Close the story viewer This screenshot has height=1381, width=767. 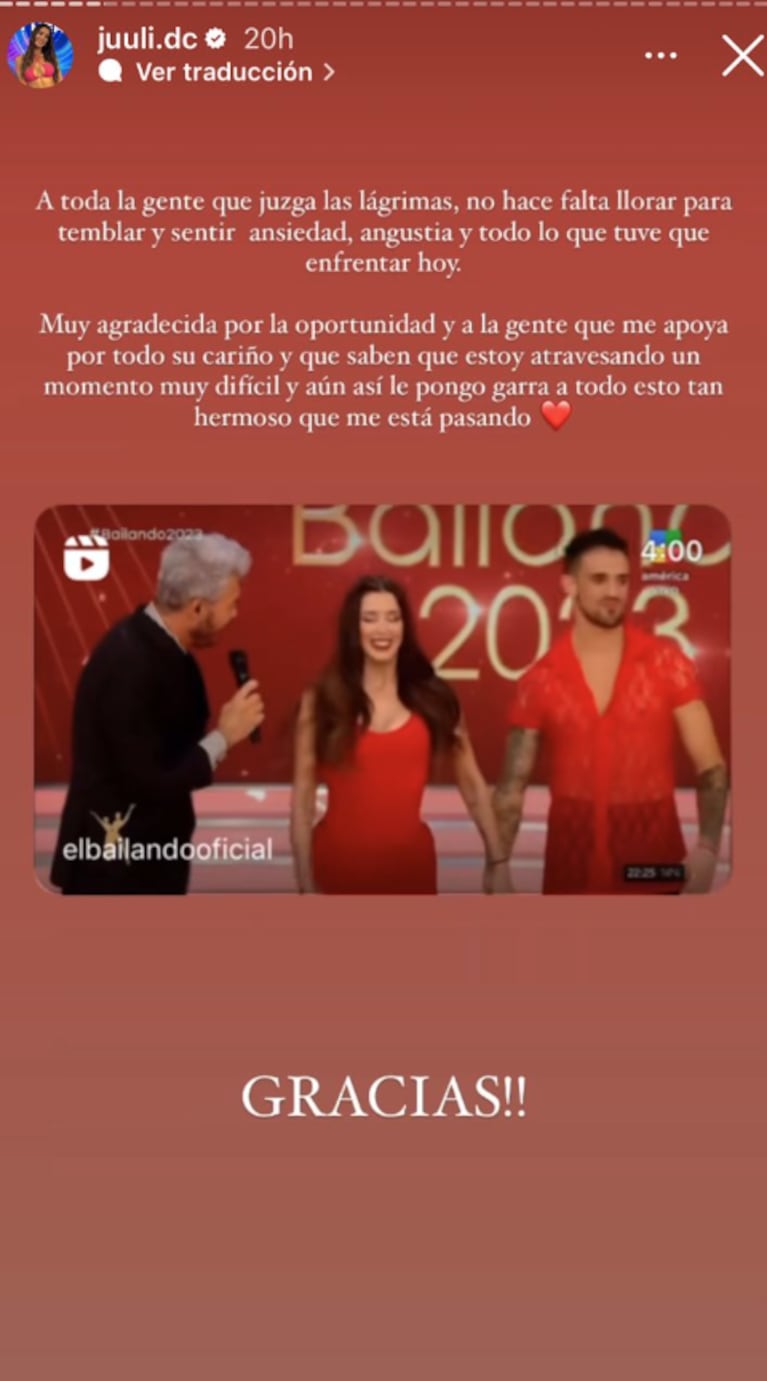tap(742, 55)
